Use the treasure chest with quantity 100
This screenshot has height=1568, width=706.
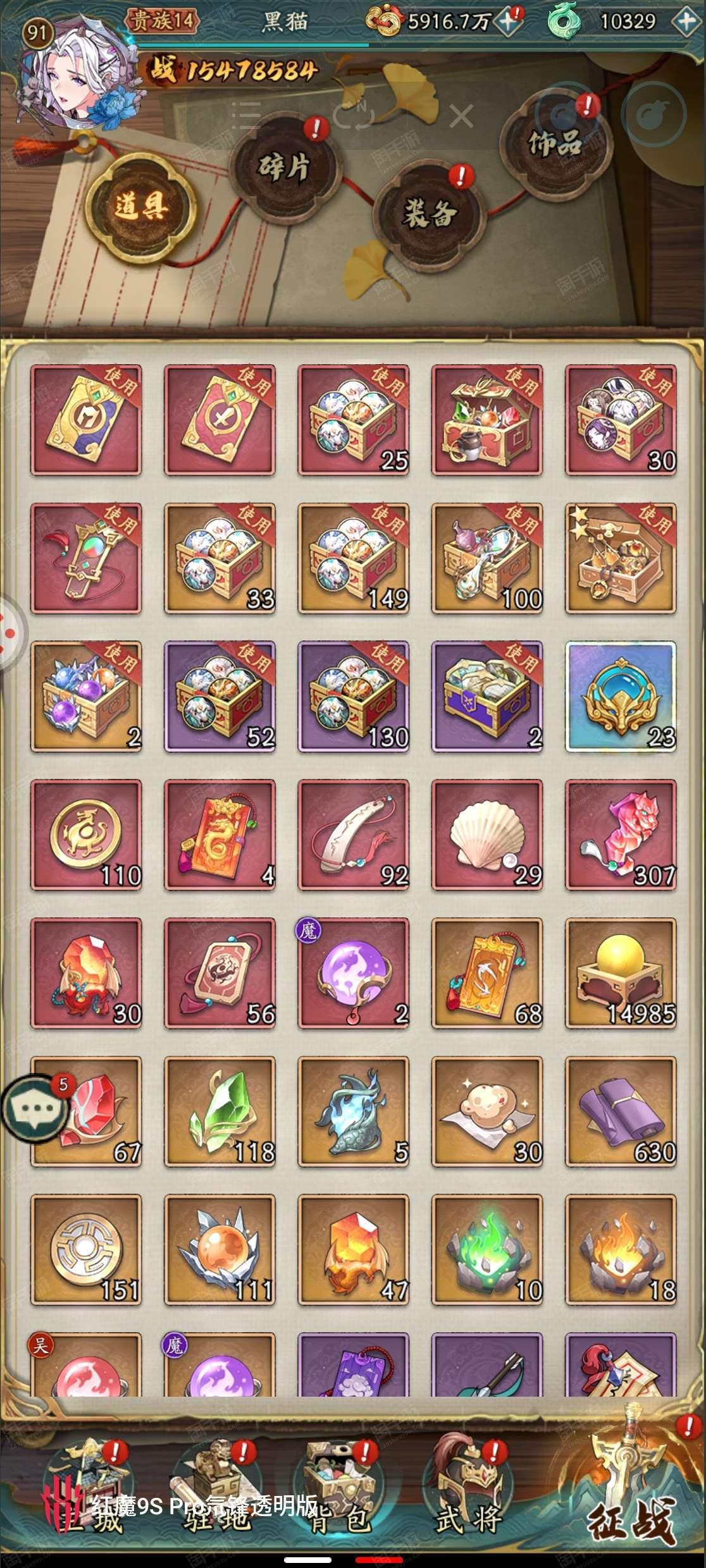(x=487, y=559)
